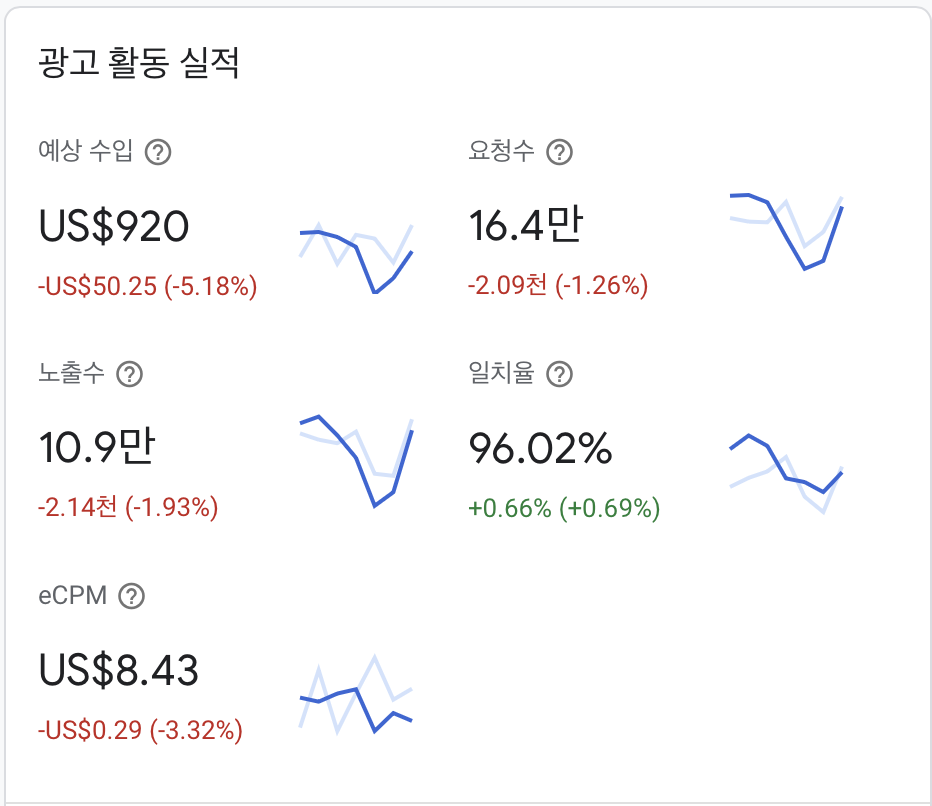Show help info for 노출수
The height and width of the screenshot is (806, 932).
(x=130, y=375)
